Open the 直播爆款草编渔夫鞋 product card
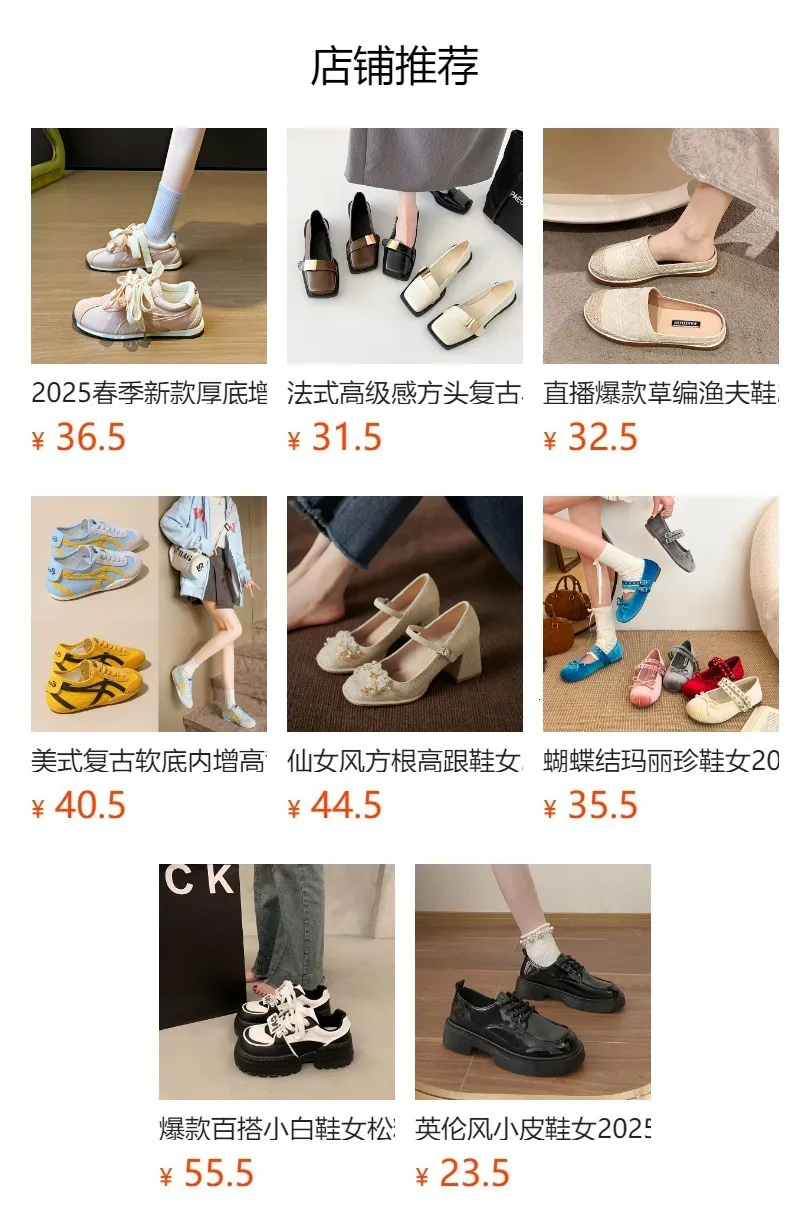 coord(661,291)
